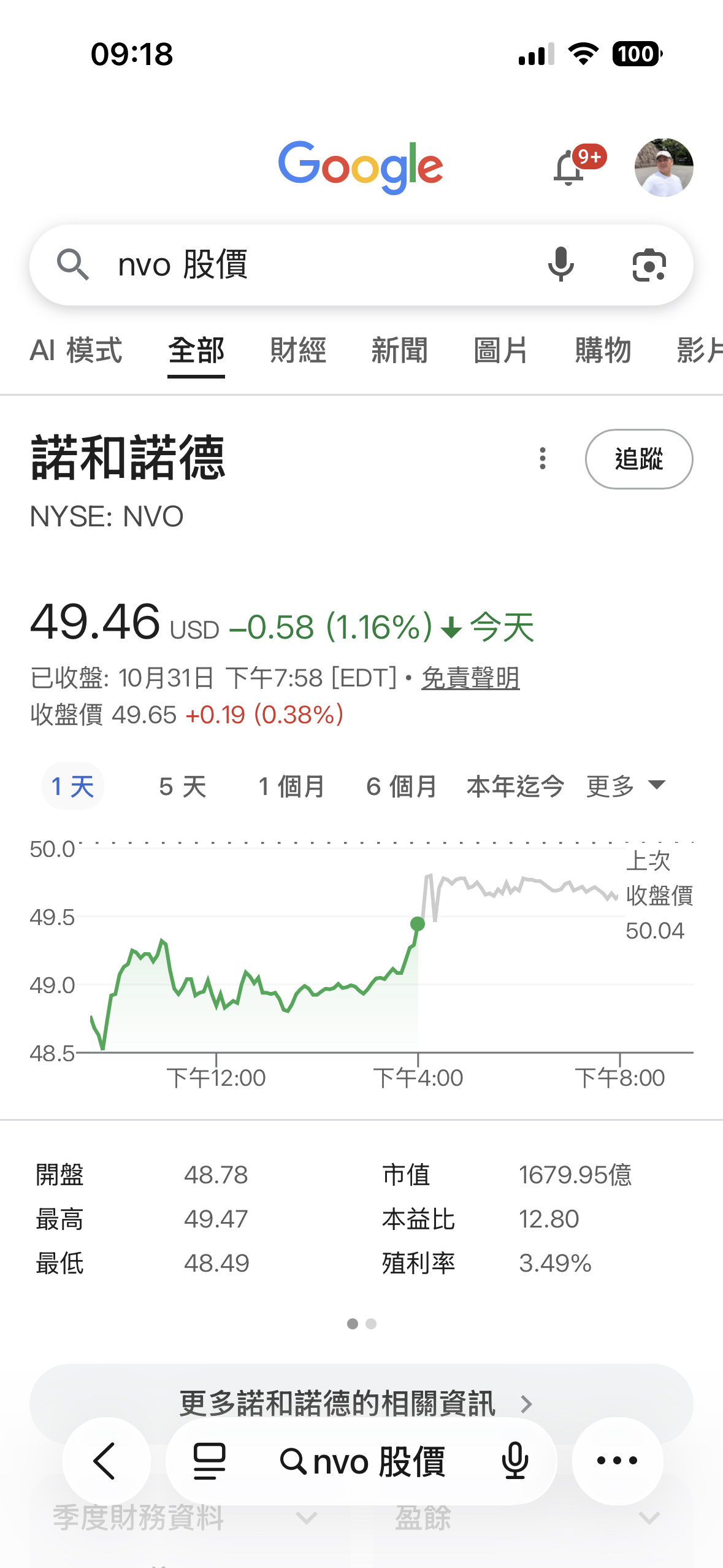This screenshot has width=723, height=1568.
Task: Select the 本年迄今 chart range
Action: click(x=515, y=786)
